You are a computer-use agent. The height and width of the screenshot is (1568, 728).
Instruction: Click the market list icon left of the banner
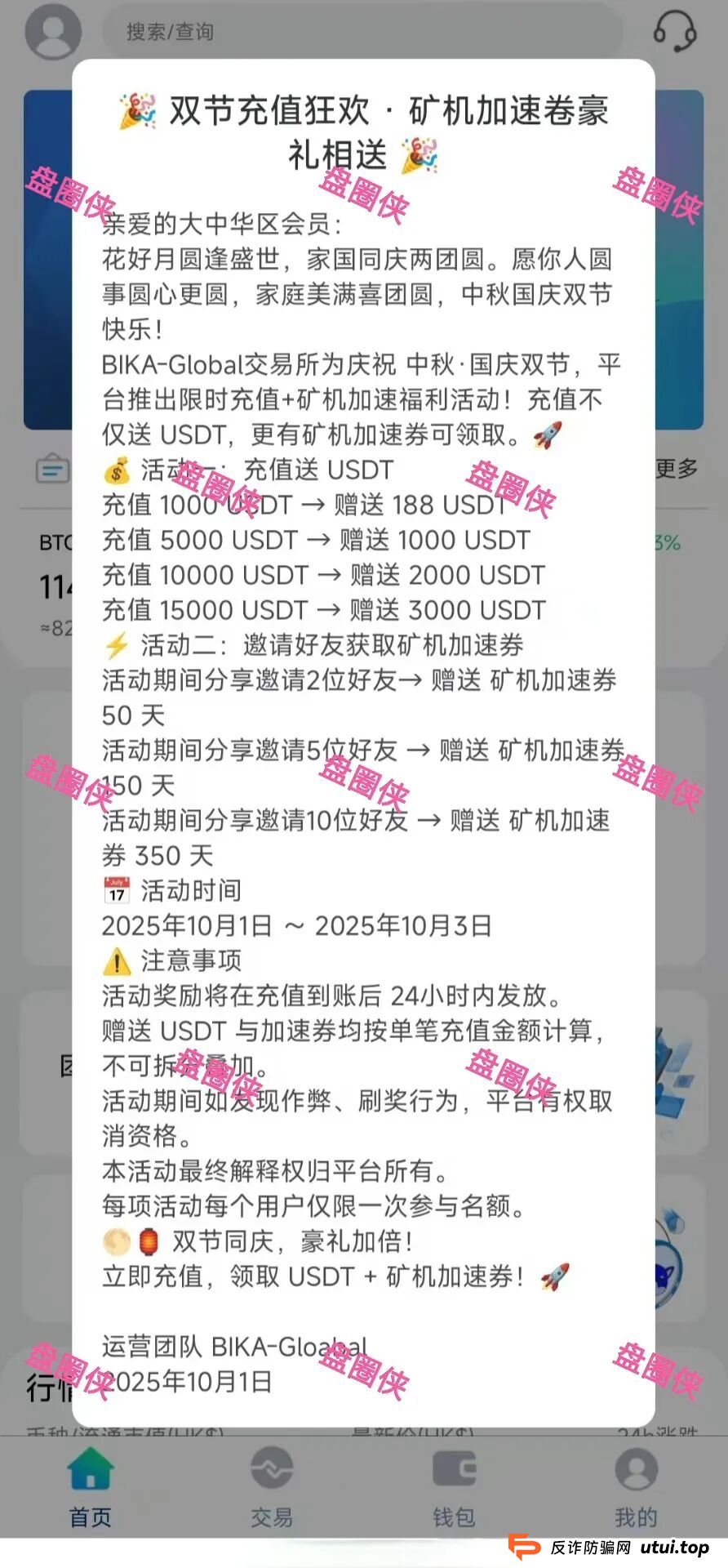(51, 470)
